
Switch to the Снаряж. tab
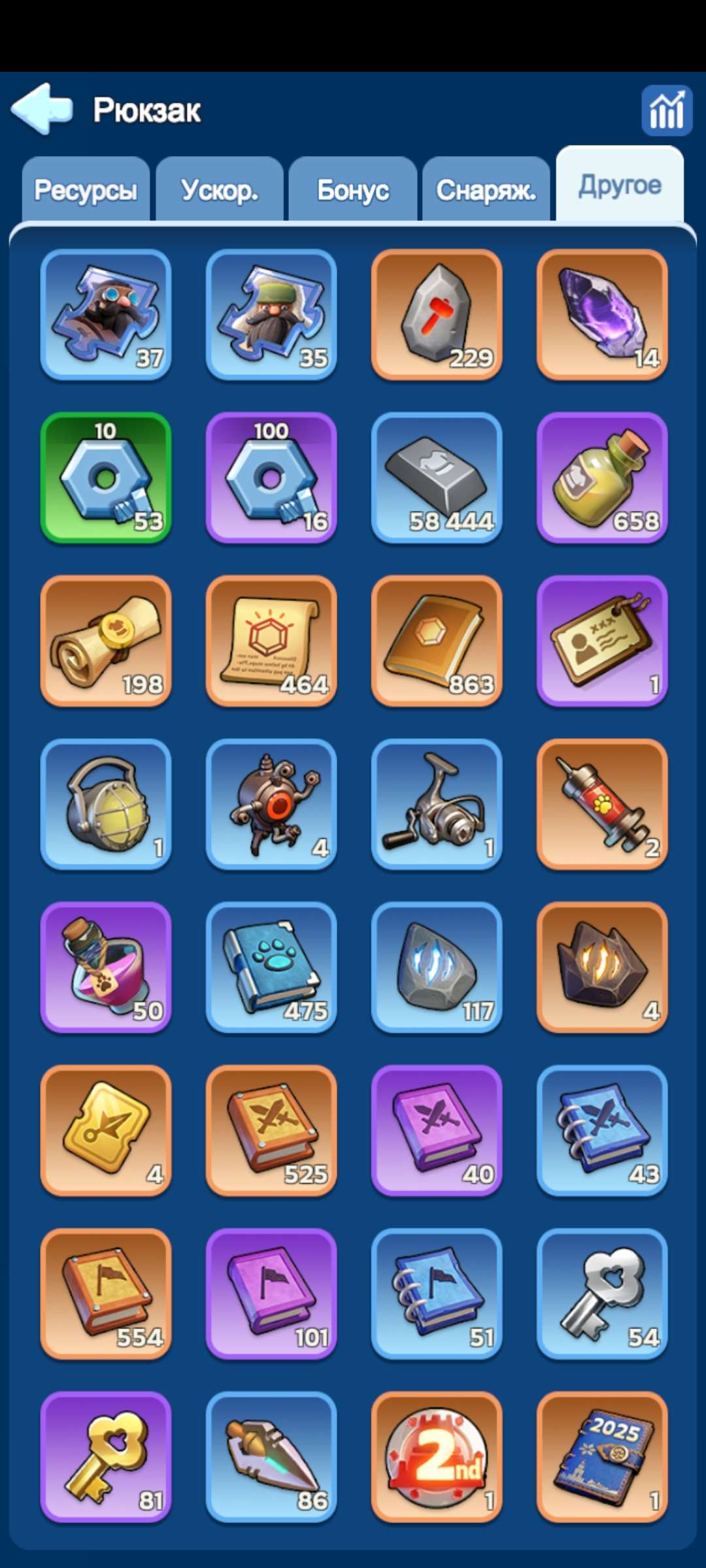486,190
